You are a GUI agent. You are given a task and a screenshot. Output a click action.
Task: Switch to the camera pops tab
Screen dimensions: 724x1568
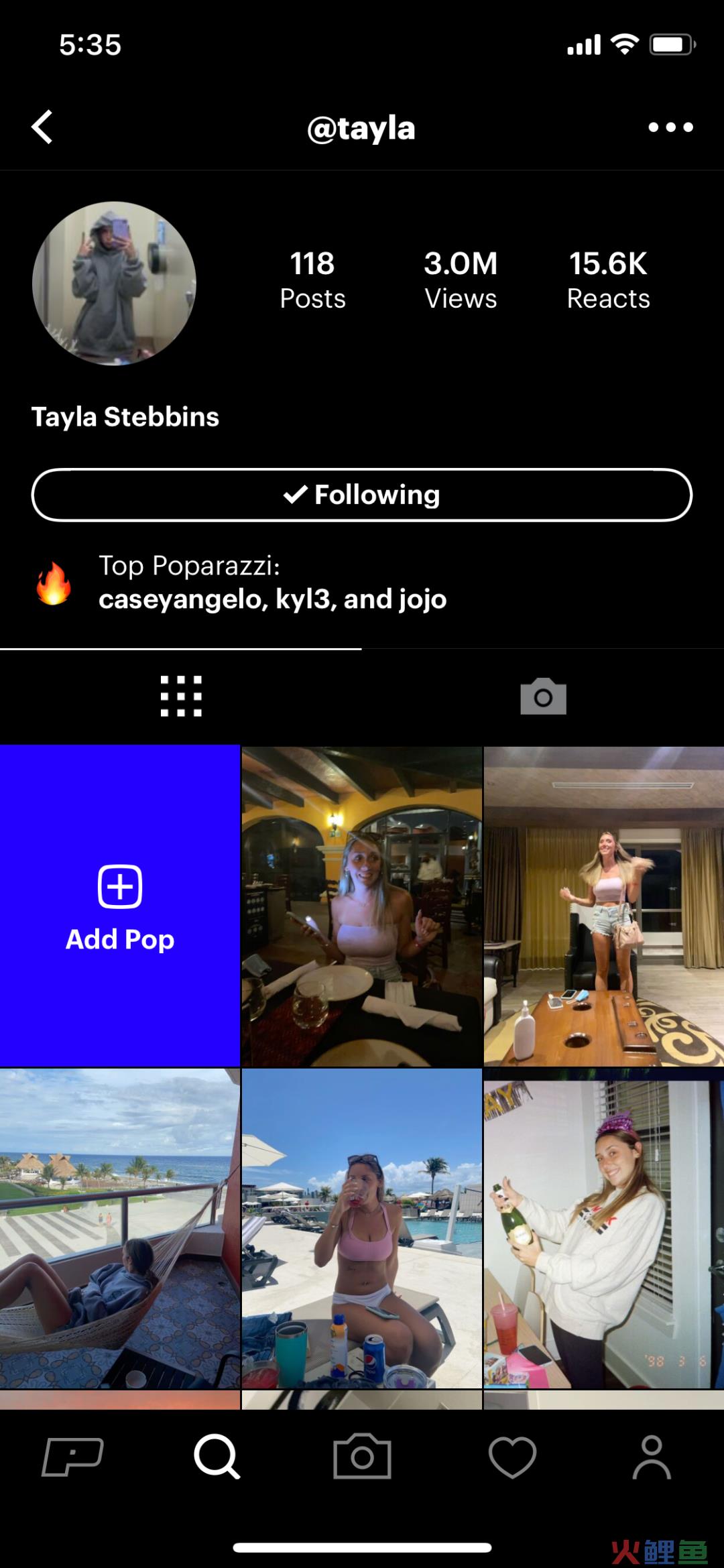tap(543, 696)
